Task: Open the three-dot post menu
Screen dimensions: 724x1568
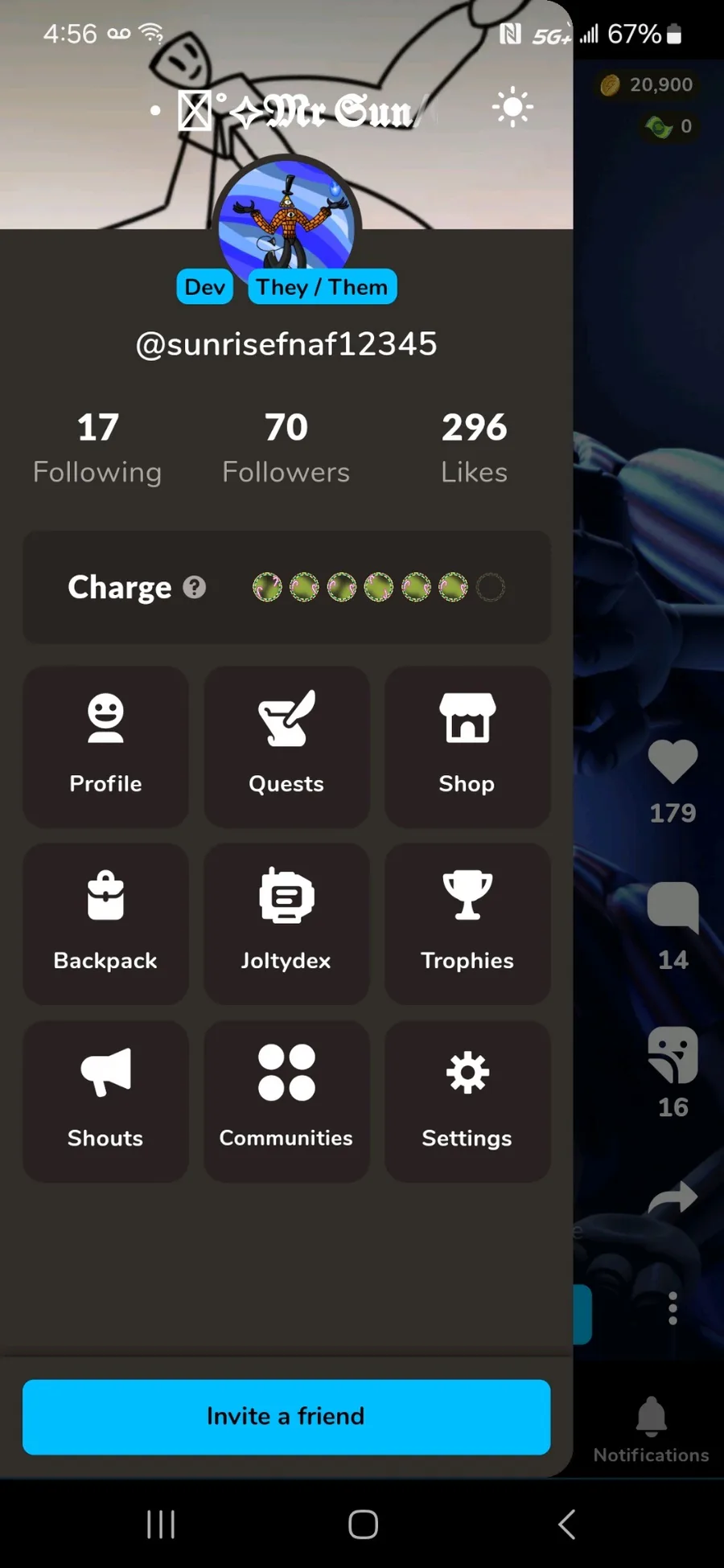Action: tap(673, 1308)
